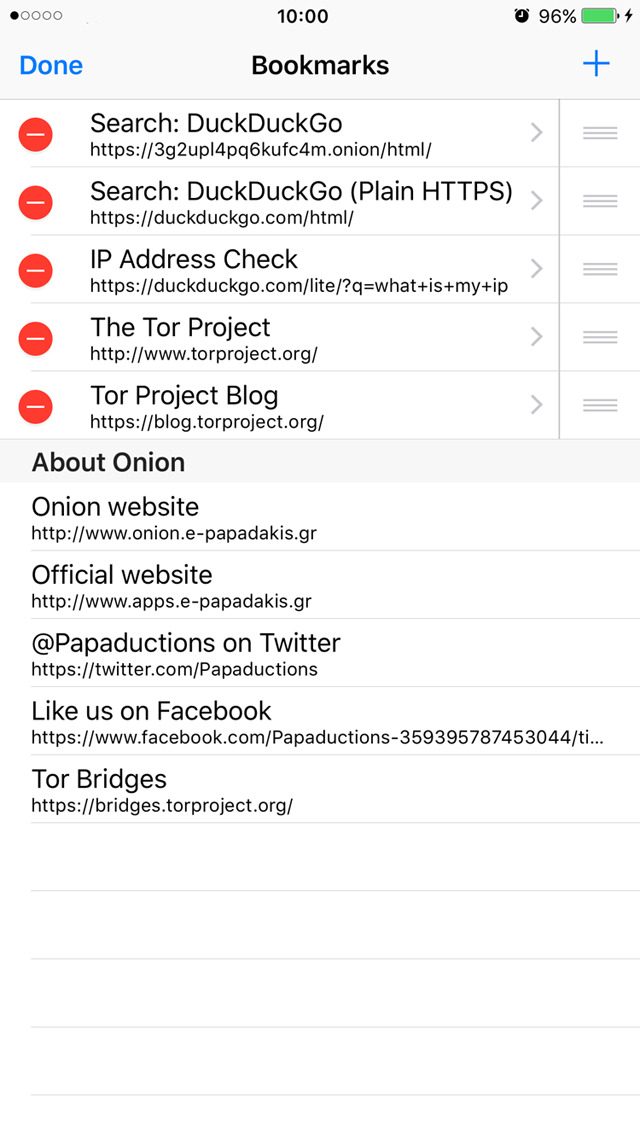Delete the Search: DuckDuckGo onion bookmark
The width and height of the screenshot is (640, 1136).
pos(35,133)
